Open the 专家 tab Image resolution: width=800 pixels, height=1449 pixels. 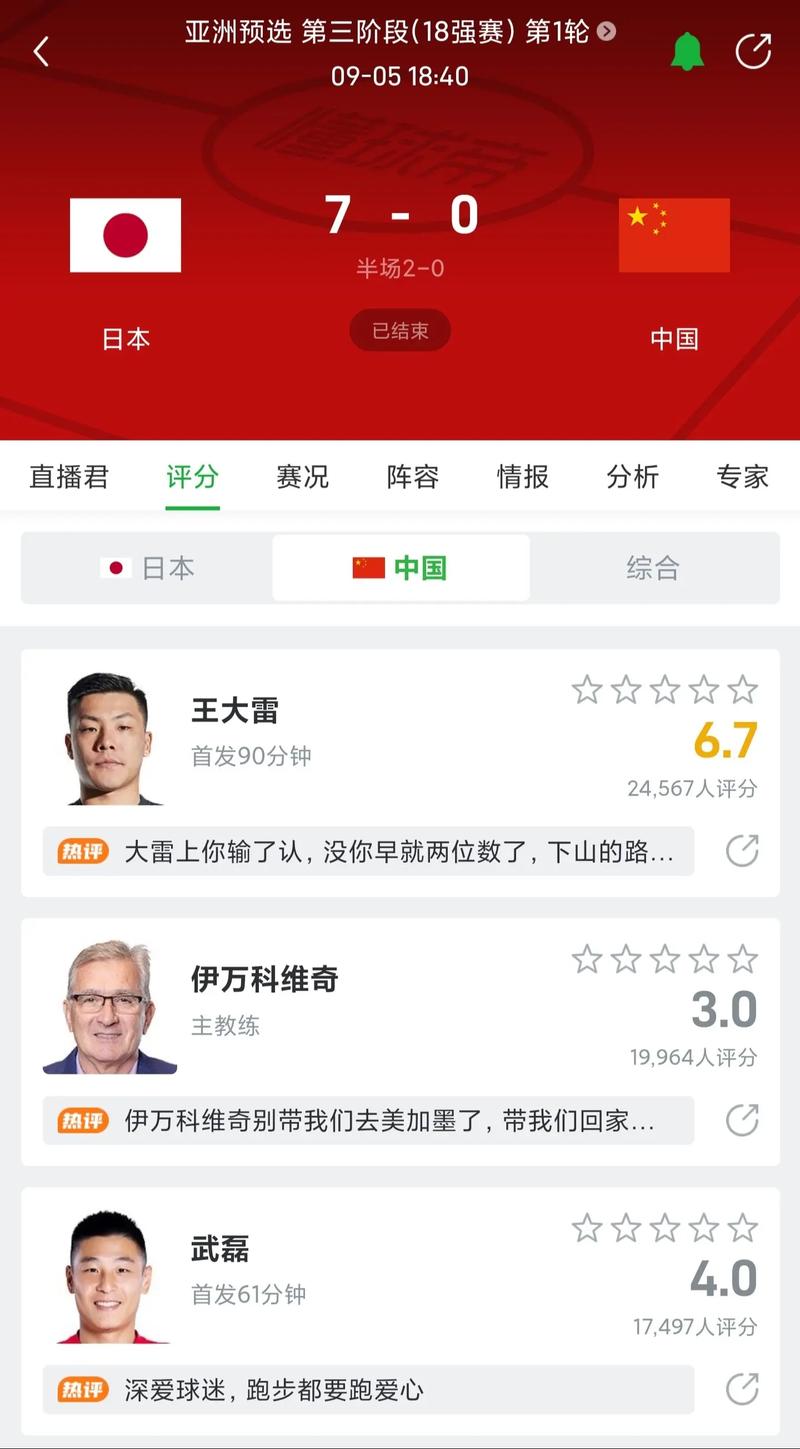tap(742, 478)
